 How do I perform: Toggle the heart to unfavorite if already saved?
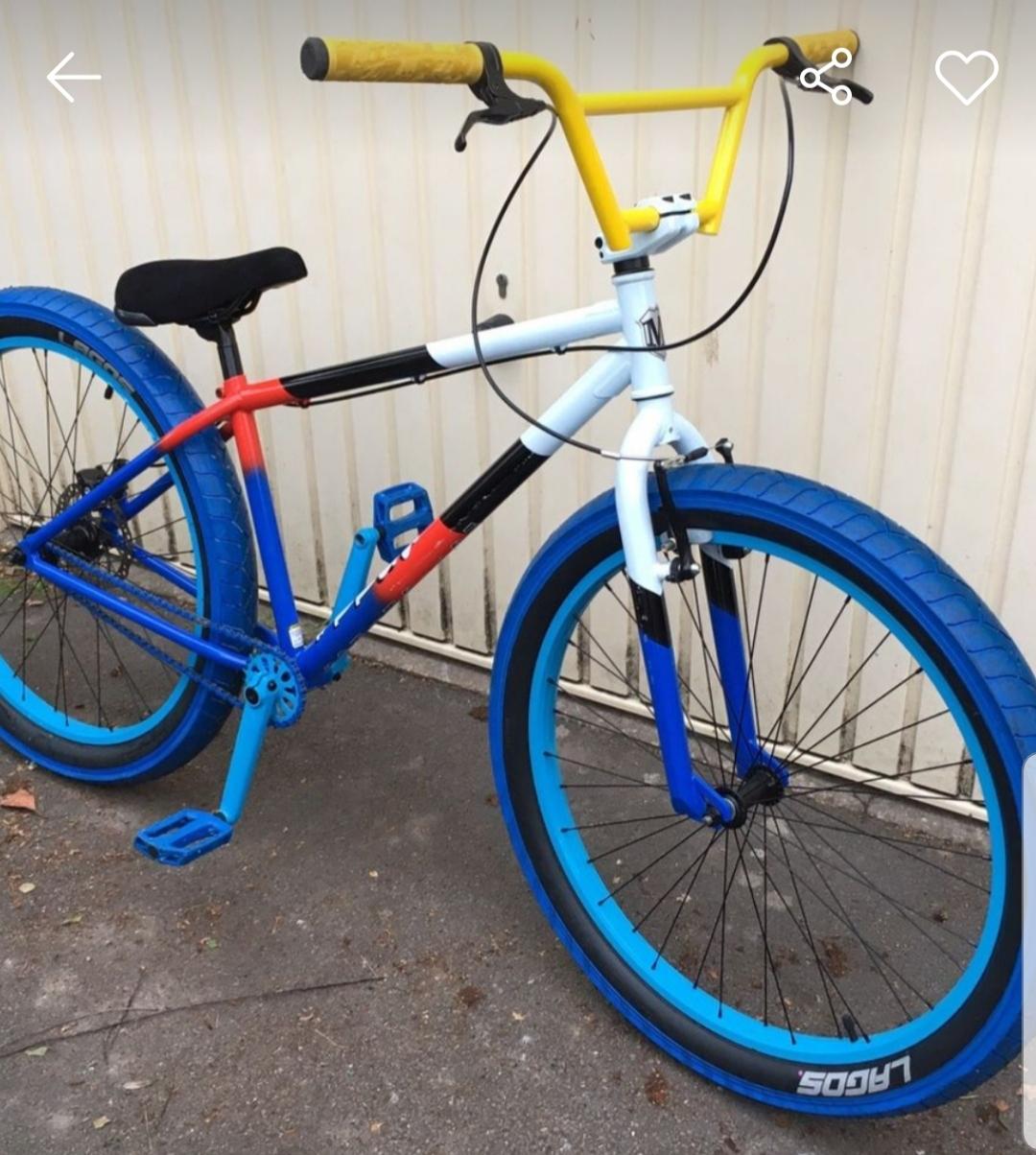[x=969, y=77]
